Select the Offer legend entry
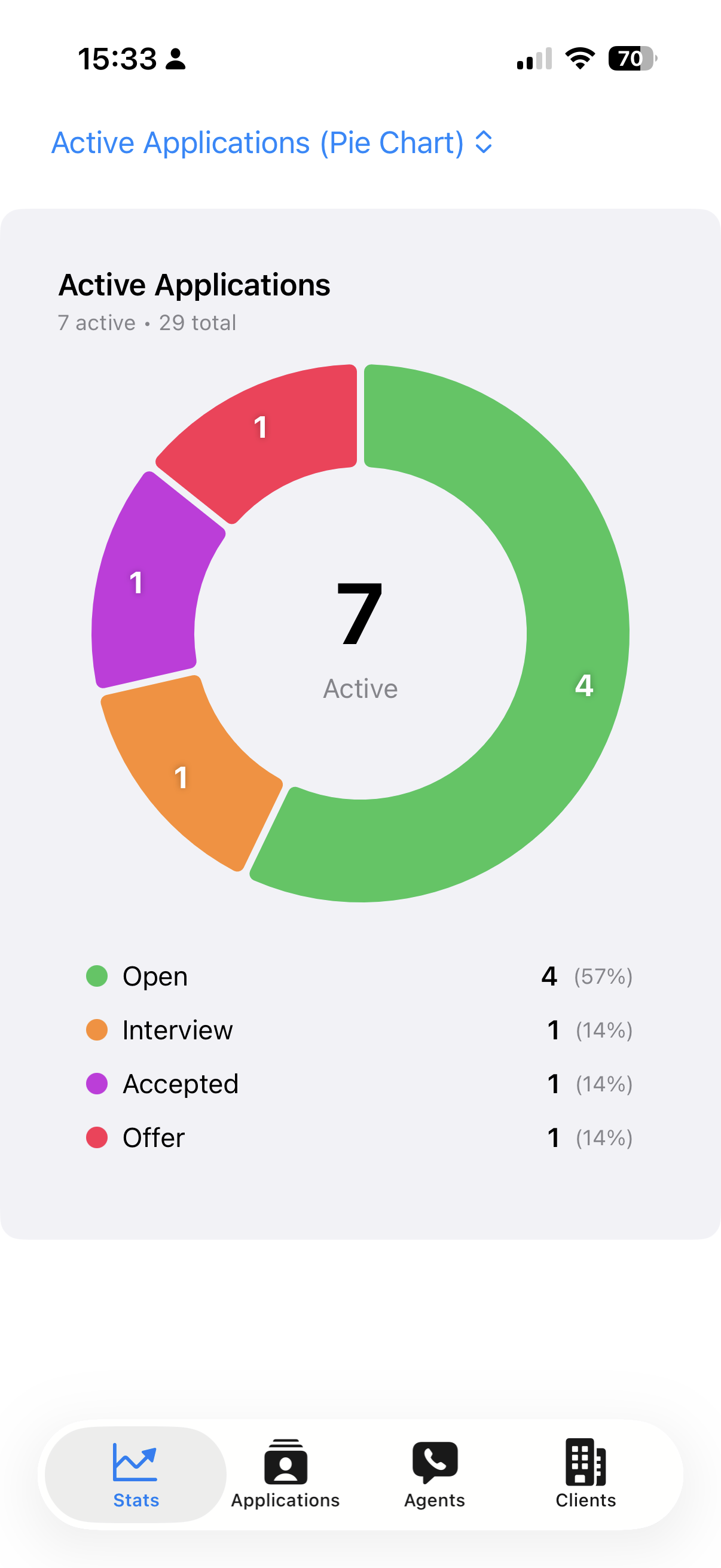This screenshot has width=721, height=1568. pyautogui.click(x=152, y=1136)
